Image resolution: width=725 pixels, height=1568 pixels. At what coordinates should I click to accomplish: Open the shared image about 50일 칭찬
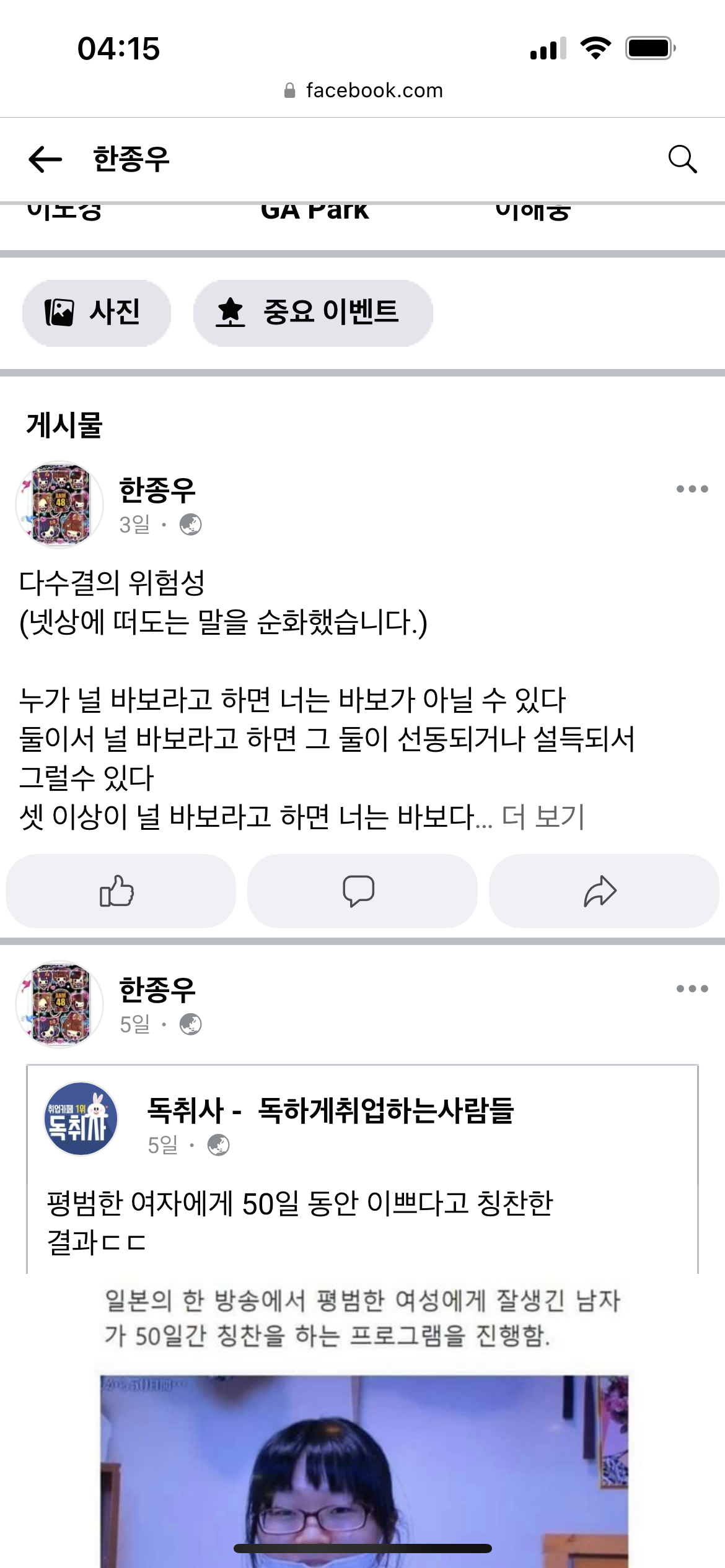[x=364, y=1468]
